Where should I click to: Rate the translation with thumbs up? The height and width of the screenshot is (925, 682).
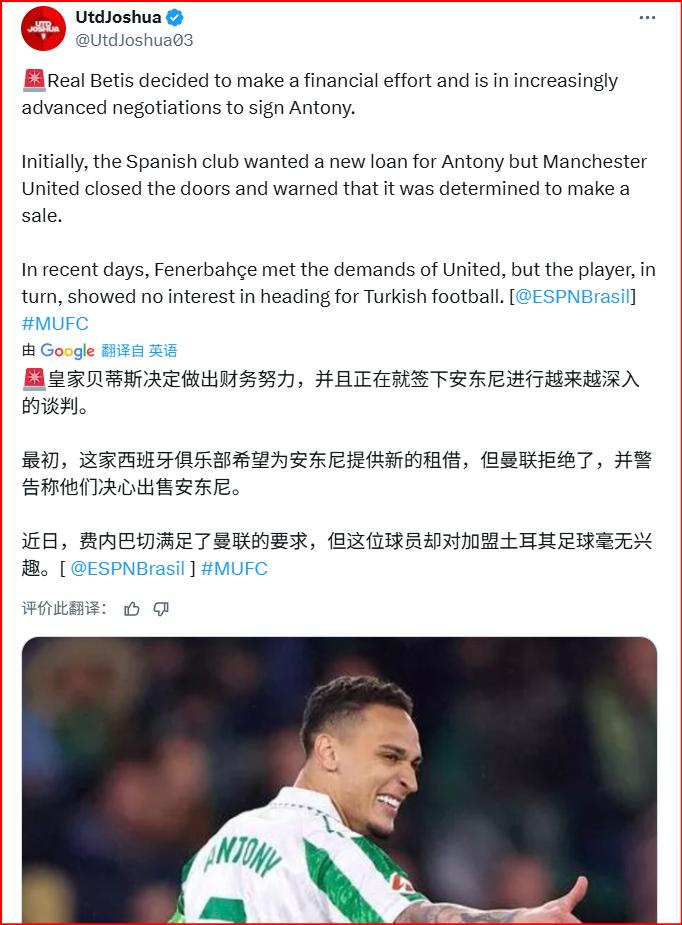click(x=132, y=608)
